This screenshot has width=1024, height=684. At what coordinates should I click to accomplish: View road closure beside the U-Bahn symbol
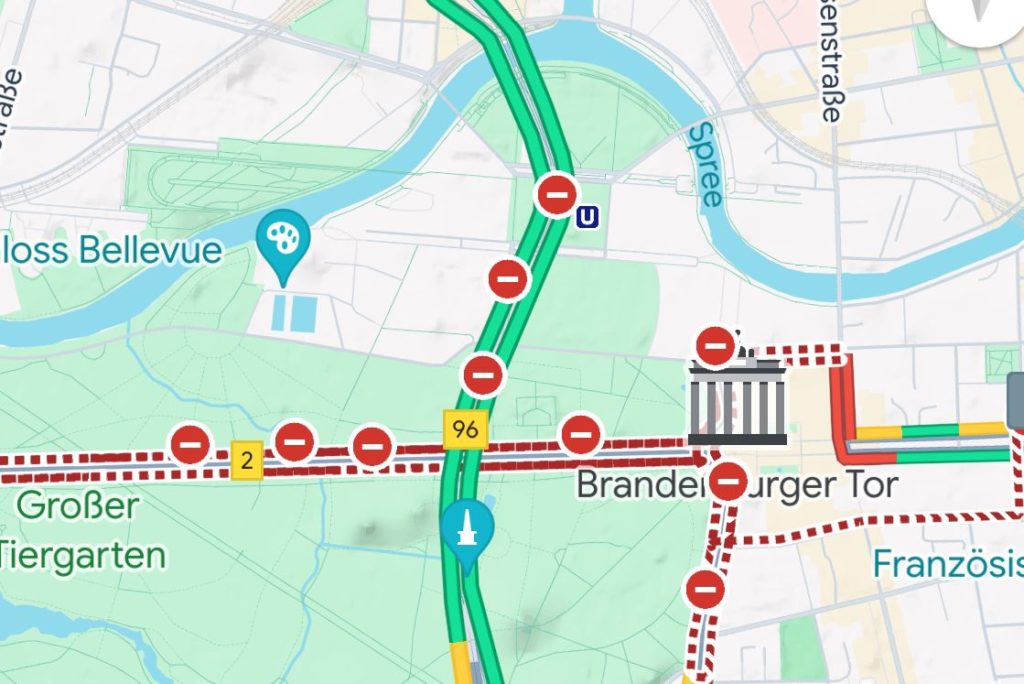(x=557, y=194)
